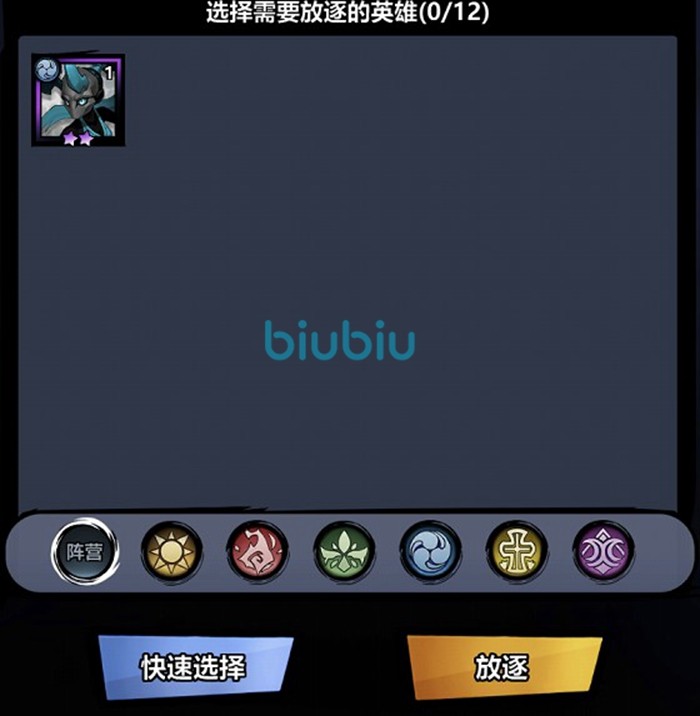Filter heroes by the yellow cross faction
Screen dimensions: 700x716
(517, 552)
